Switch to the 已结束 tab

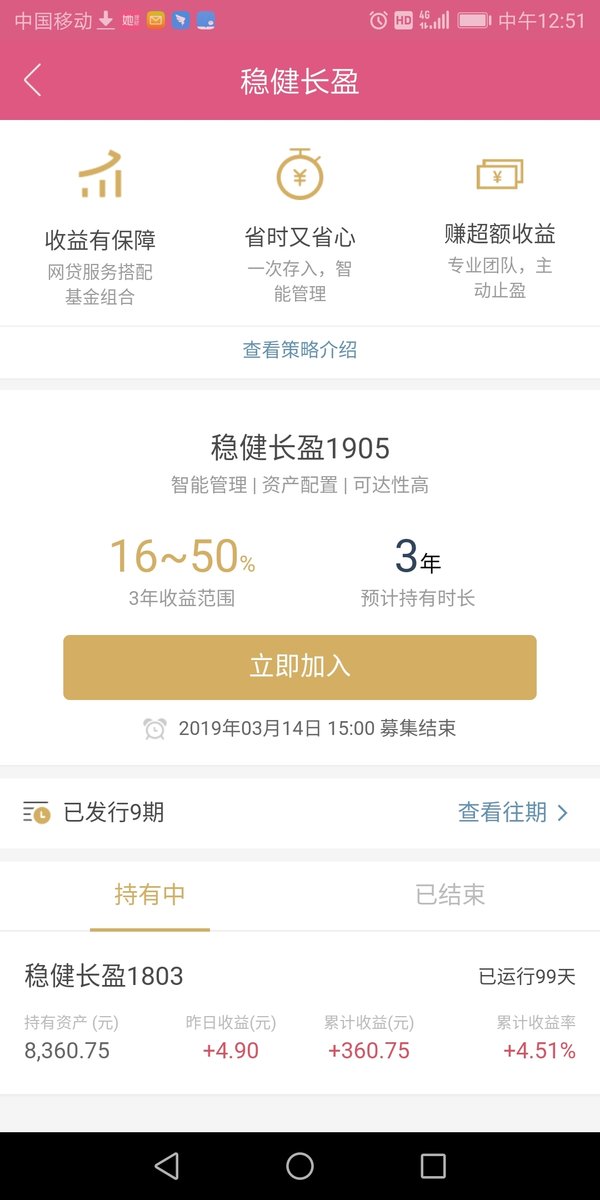pyautogui.click(x=450, y=894)
